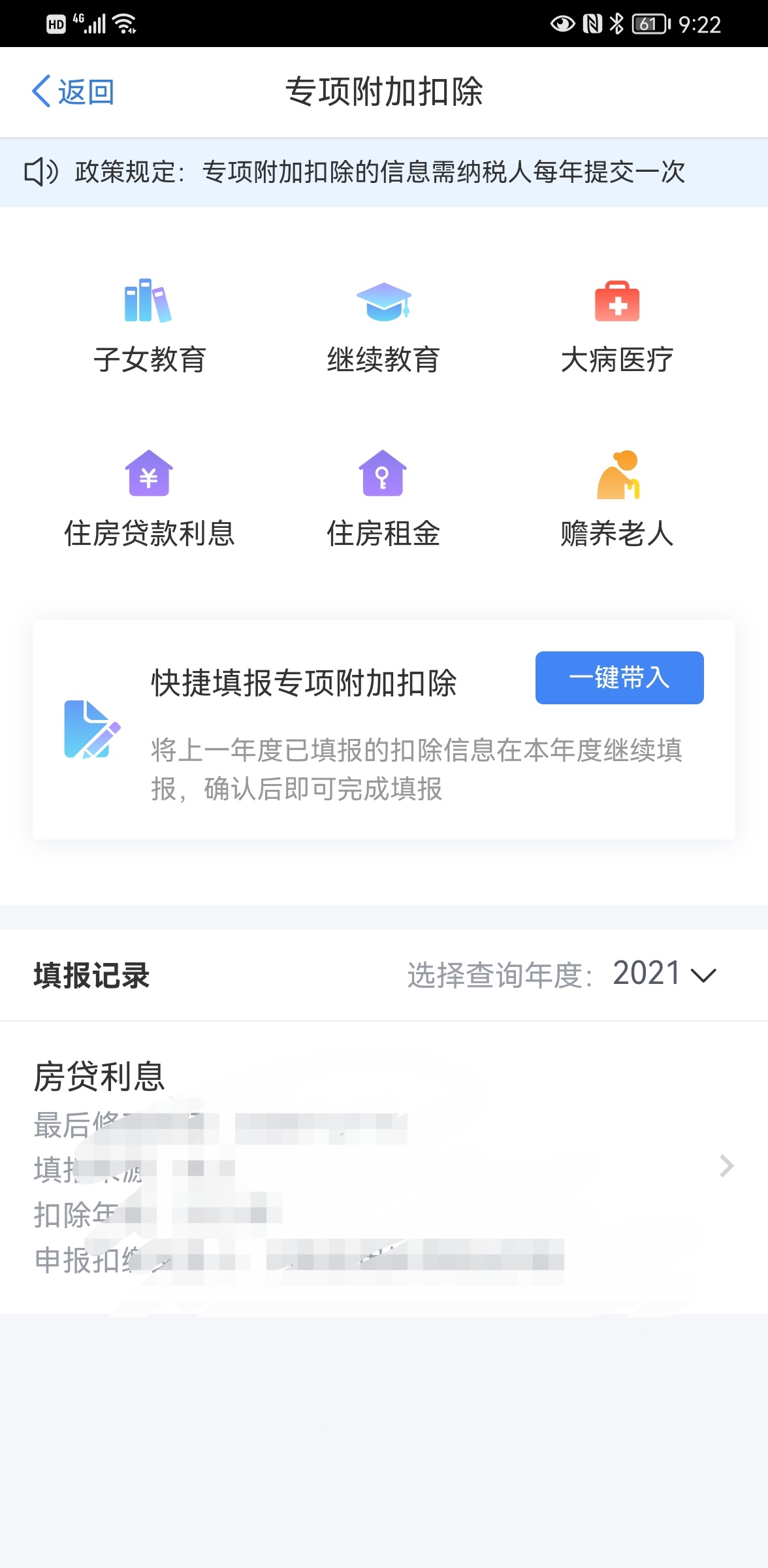Screen dimensions: 768x1568
Task: Open 大病医疗 deduction
Action: pyautogui.click(x=617, y=327)
